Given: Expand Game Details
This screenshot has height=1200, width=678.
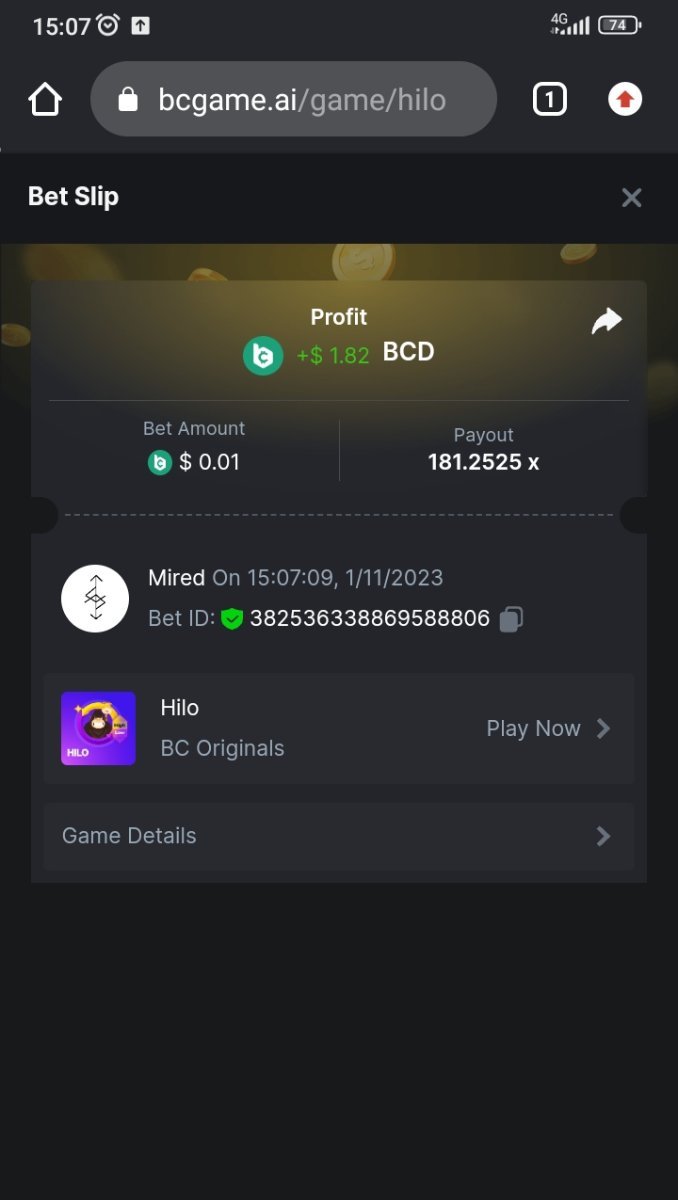Looking at the screenshot, I should pos(338,836).
